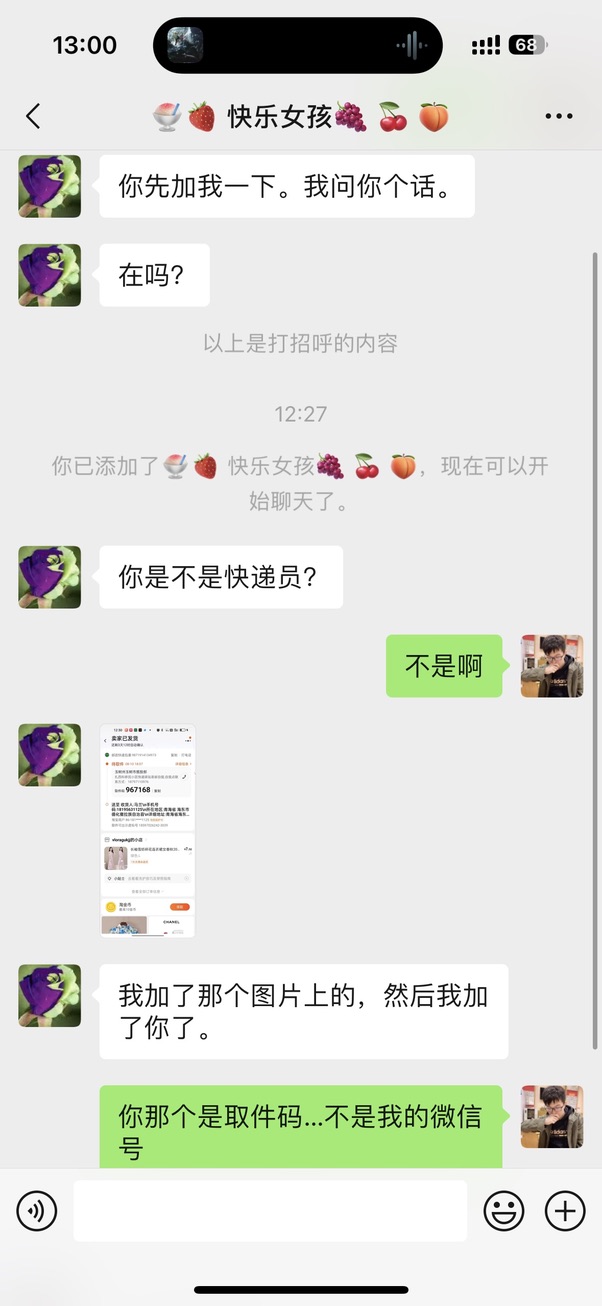Open the emoji sticker panel
The width and height of the screenshot is (602, 1306).
coord(504,1211)
